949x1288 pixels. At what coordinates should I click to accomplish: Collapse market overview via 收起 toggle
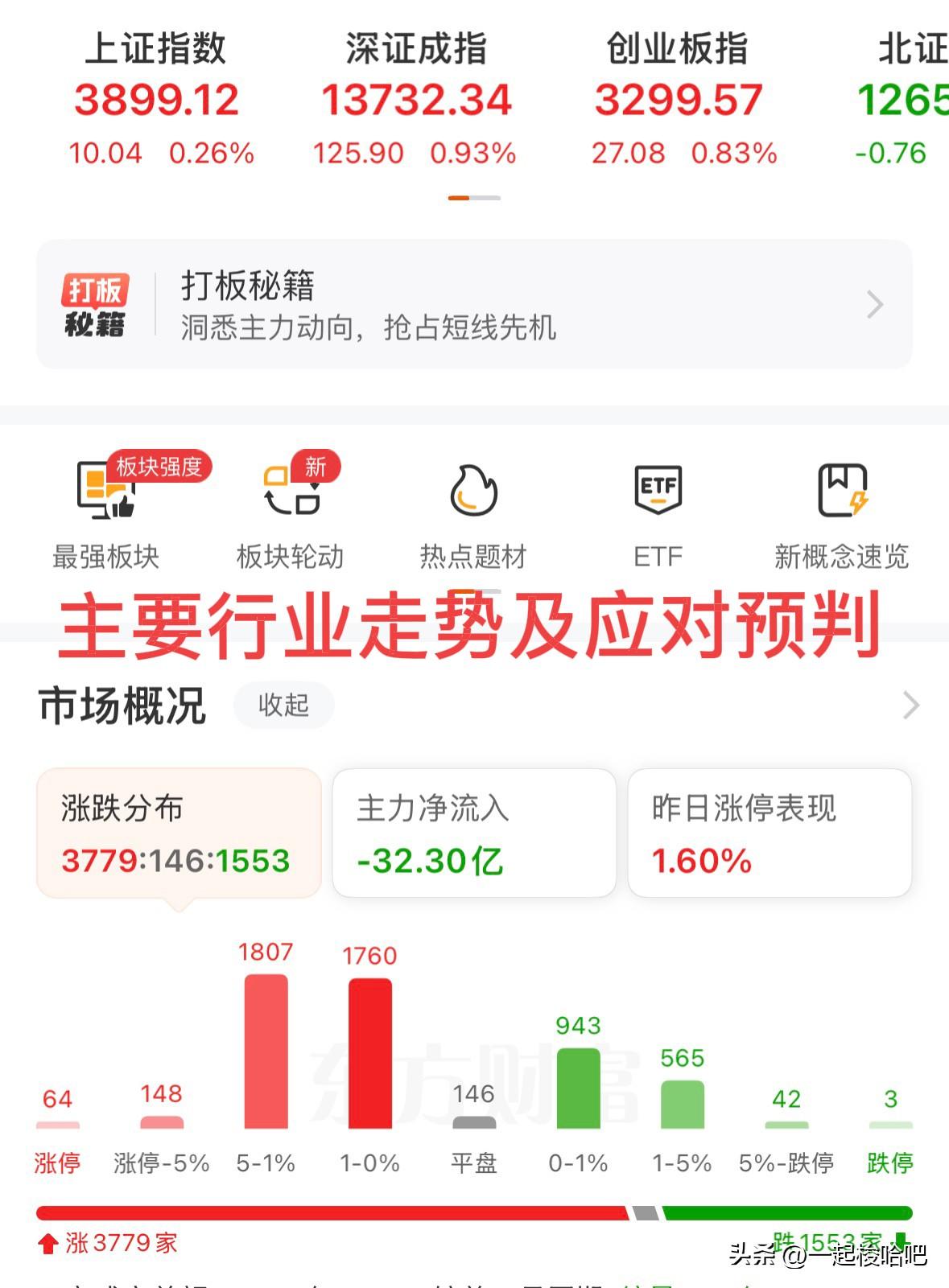[282, 704]
